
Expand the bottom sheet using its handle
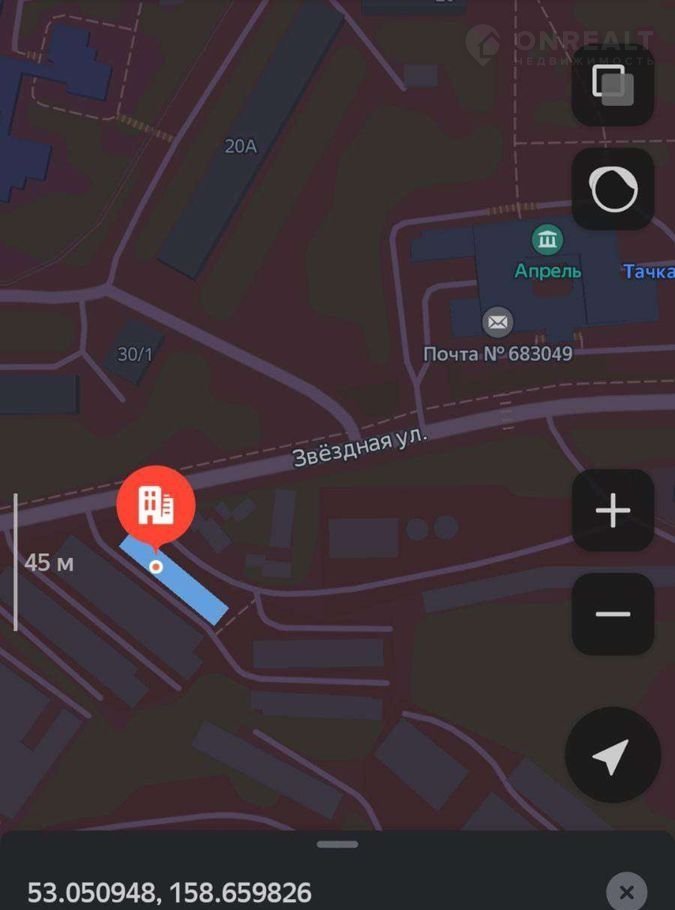(x=337, y=845)
